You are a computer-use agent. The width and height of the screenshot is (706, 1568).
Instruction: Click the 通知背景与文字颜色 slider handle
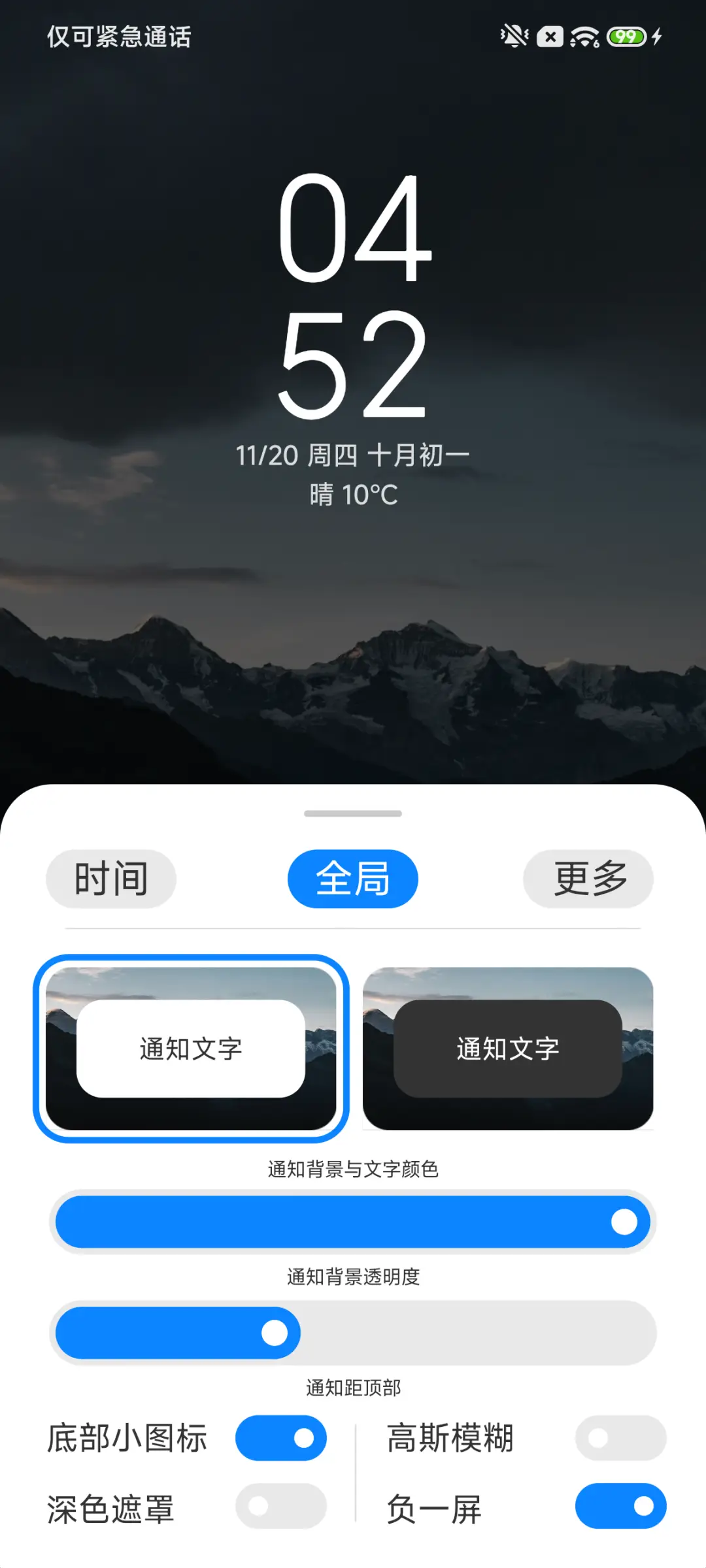click(x=624, y=1221)
